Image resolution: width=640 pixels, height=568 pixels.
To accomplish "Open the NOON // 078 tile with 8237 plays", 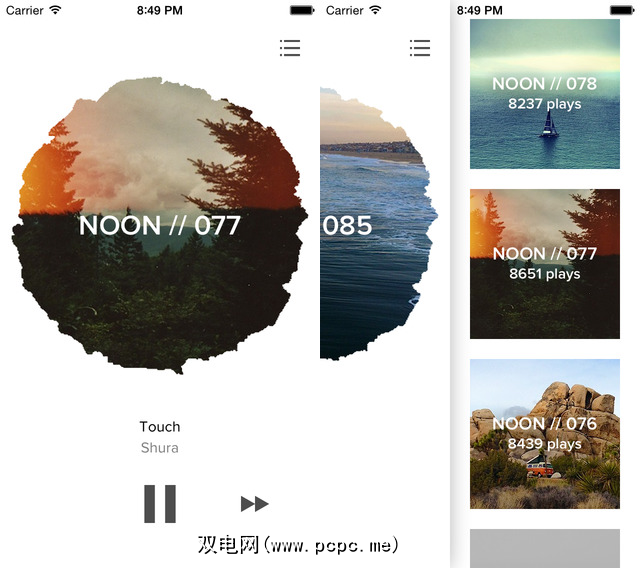I will 544,94.
